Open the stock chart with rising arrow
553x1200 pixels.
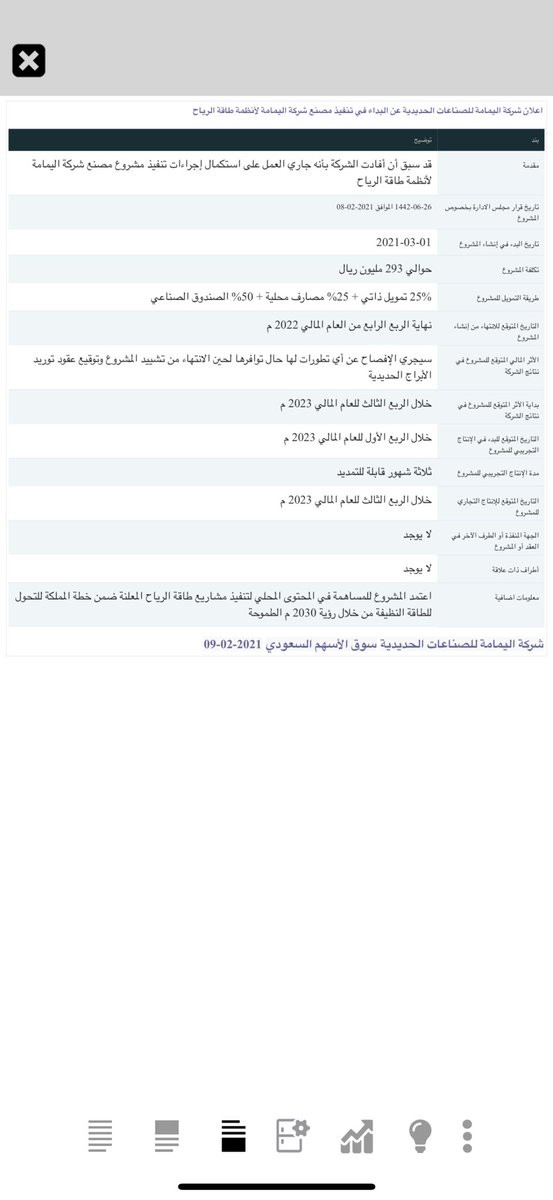357,1136
